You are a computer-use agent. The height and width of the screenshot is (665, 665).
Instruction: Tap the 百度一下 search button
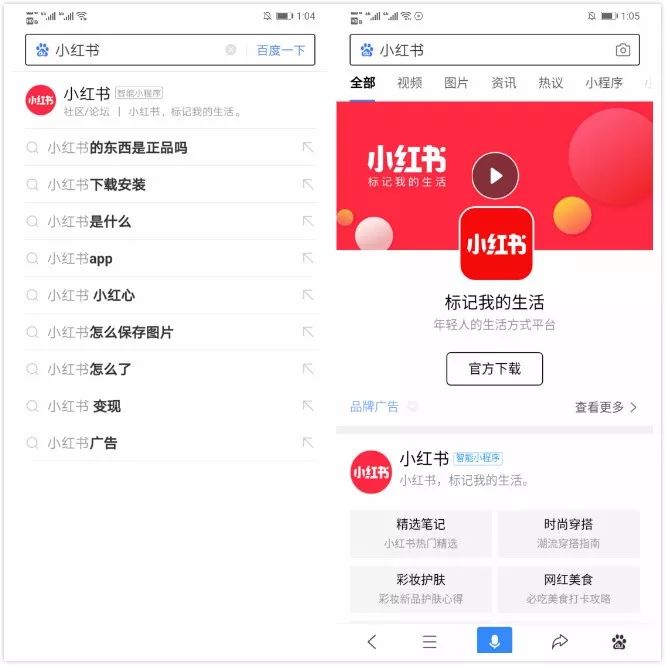(x=281, y=50)
